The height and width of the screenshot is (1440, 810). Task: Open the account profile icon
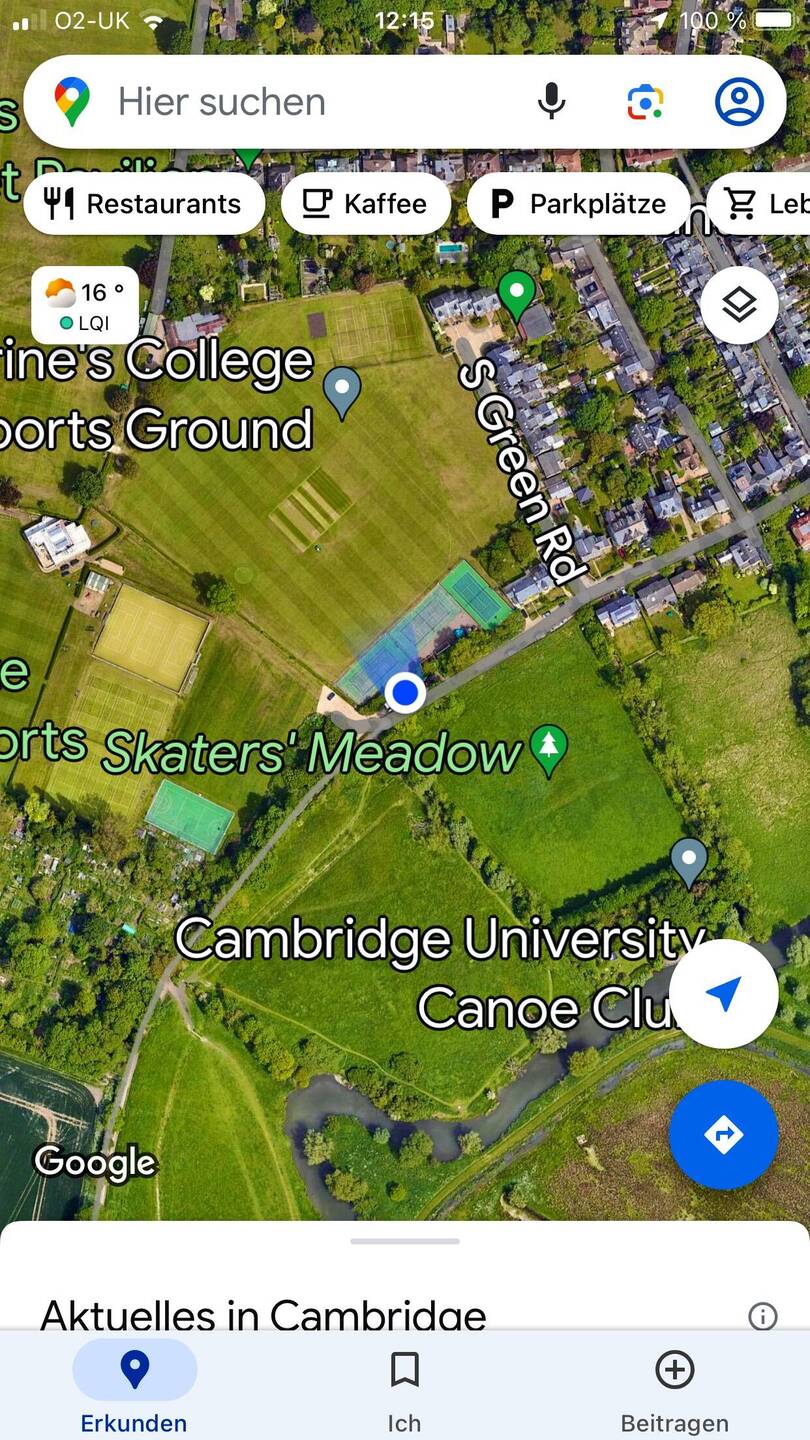(x=739, y=102)
